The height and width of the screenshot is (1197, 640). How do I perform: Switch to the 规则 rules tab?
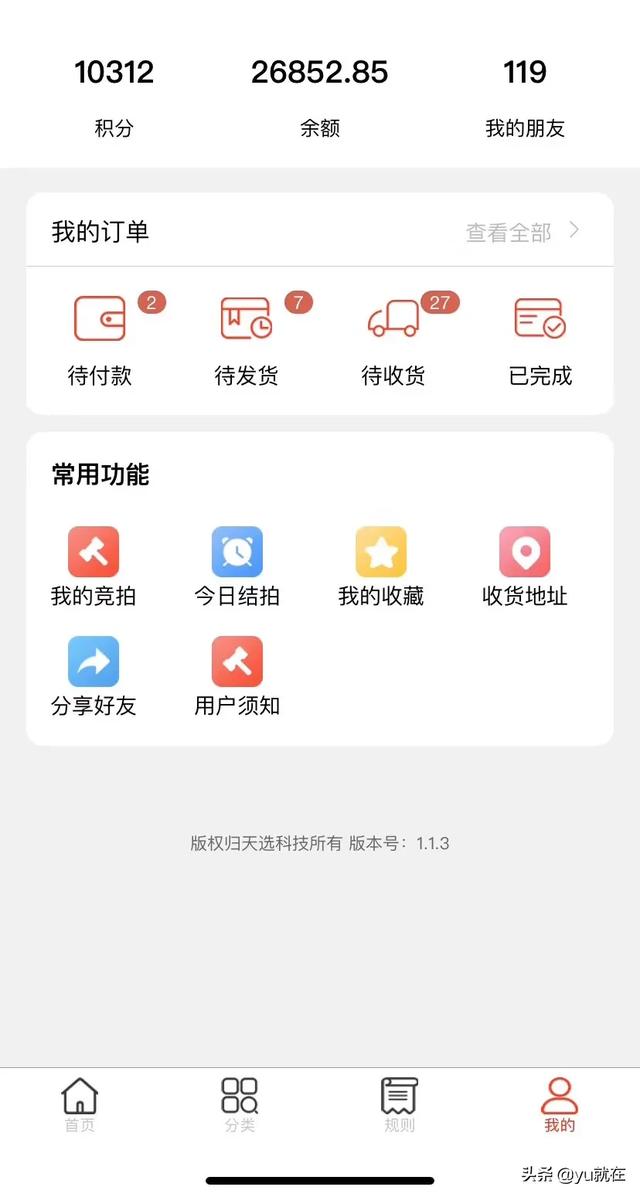(x=399, y=1105)
